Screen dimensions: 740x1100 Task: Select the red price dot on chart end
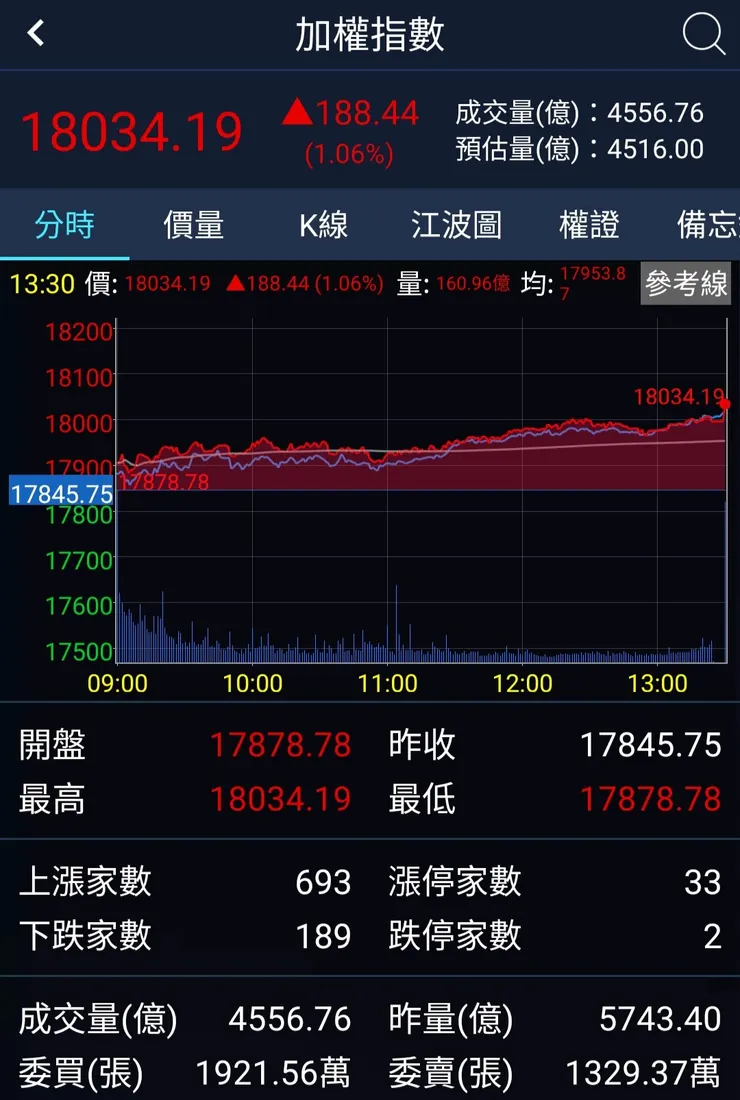tap(725, 406)
